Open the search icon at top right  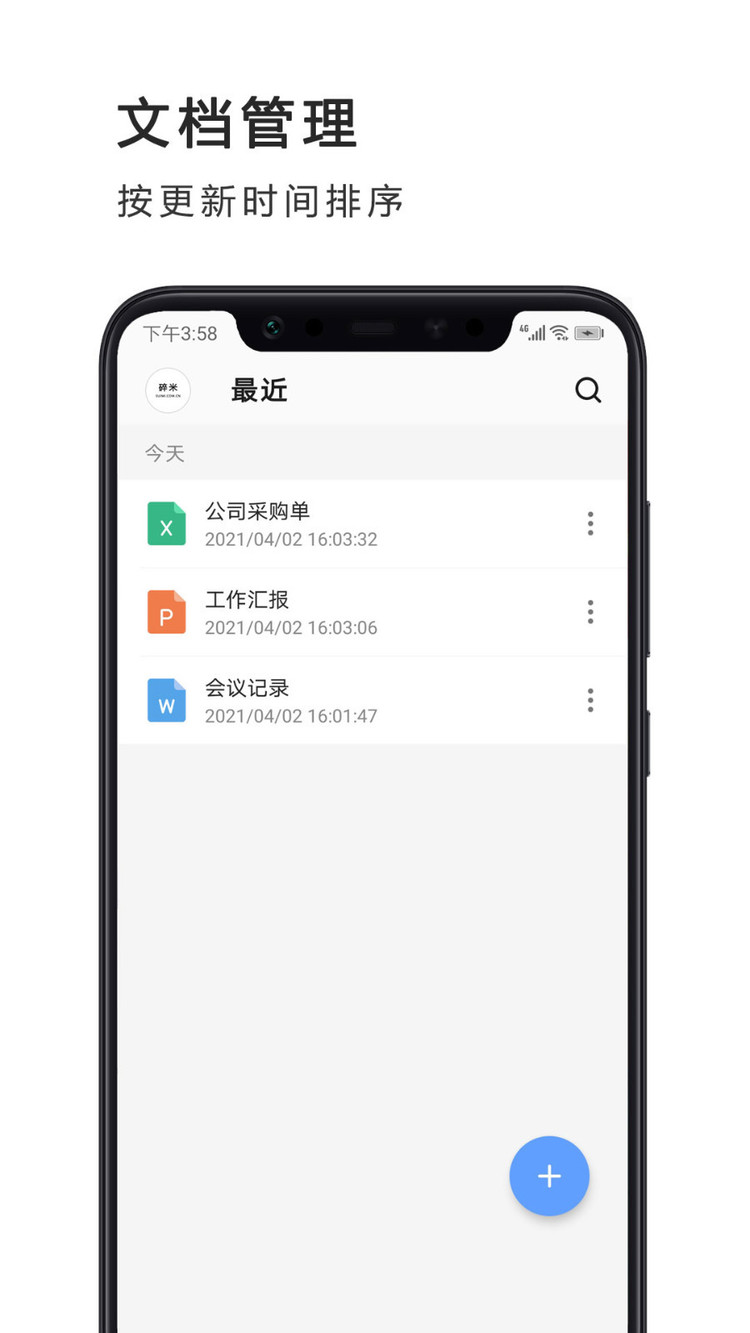coord(588,391)
